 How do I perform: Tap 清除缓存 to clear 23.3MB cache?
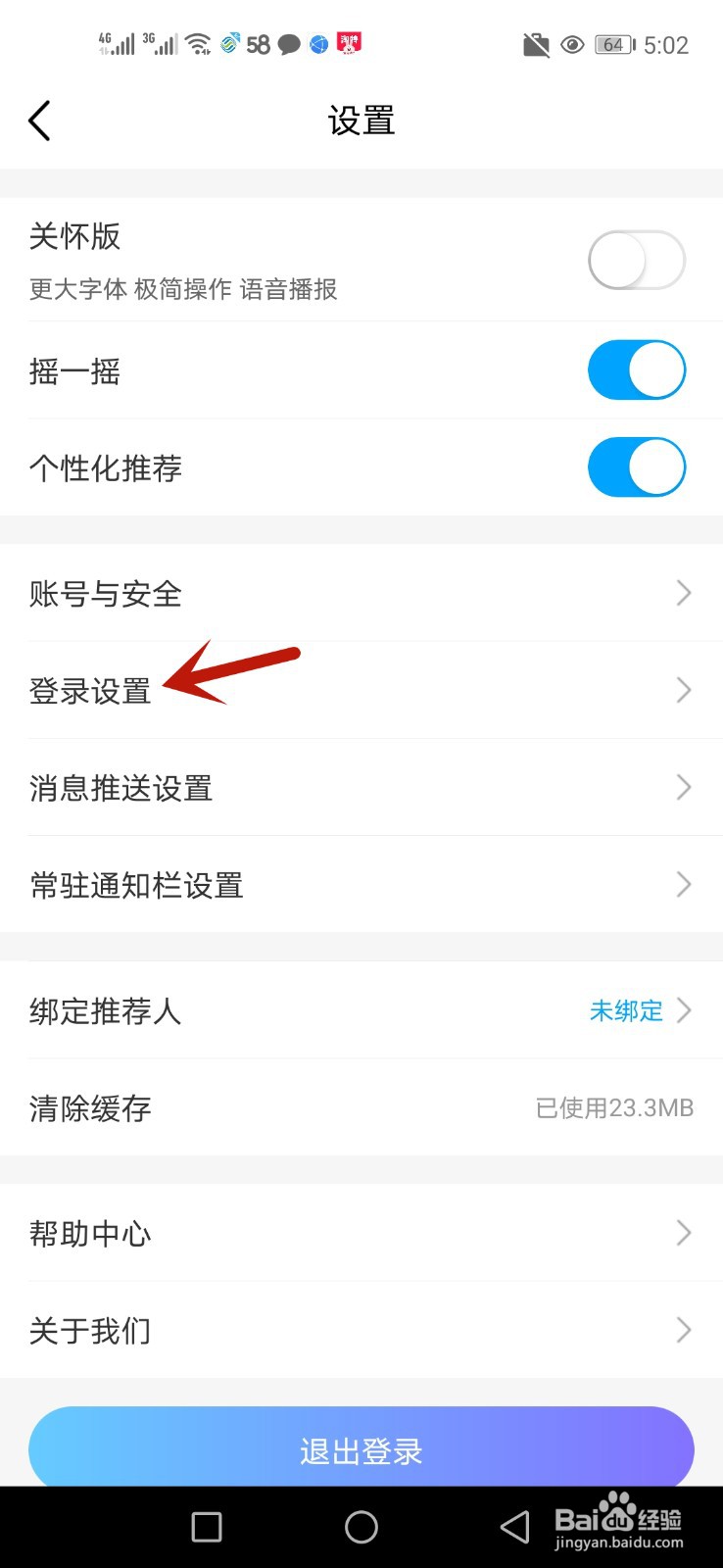coord(89,1108)
